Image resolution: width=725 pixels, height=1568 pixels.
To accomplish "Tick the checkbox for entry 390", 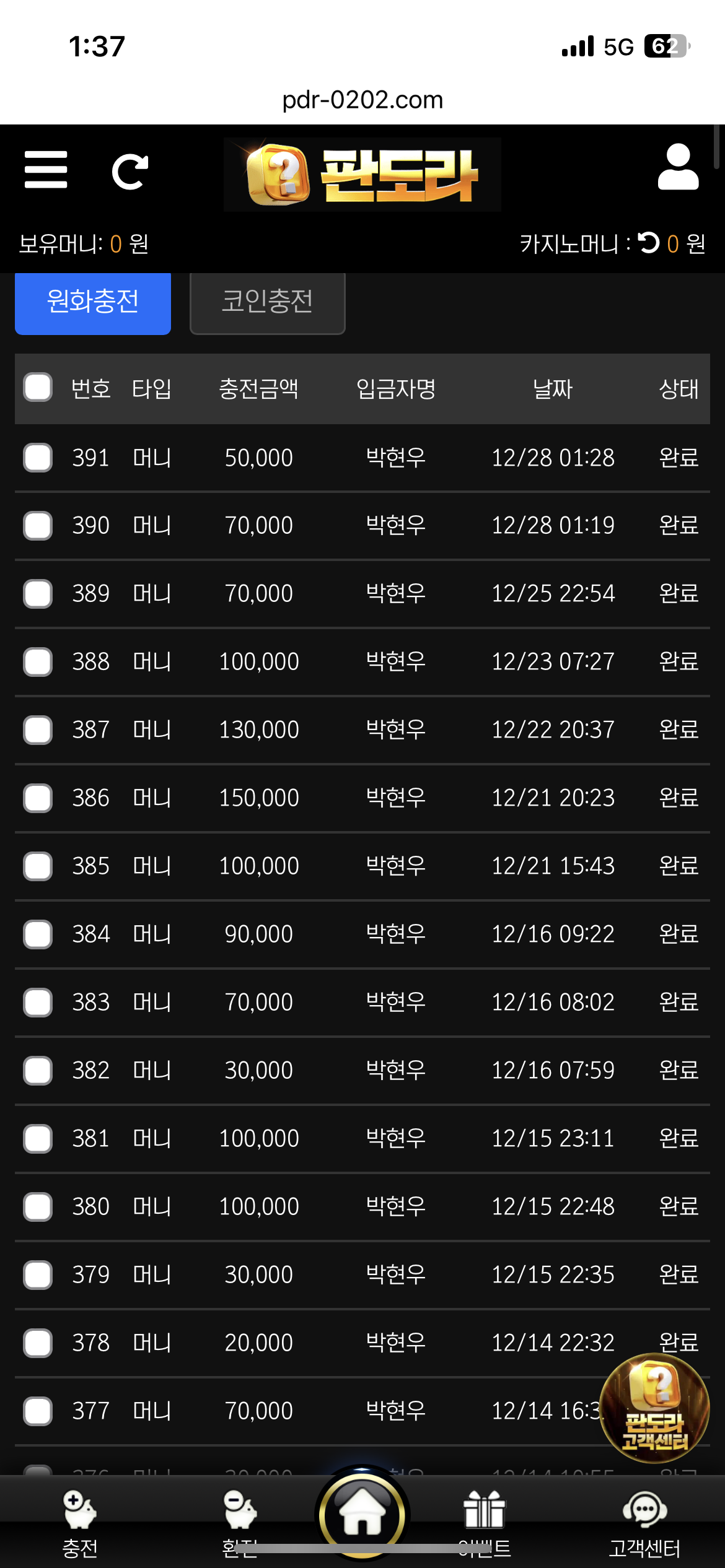I will 38,526.
